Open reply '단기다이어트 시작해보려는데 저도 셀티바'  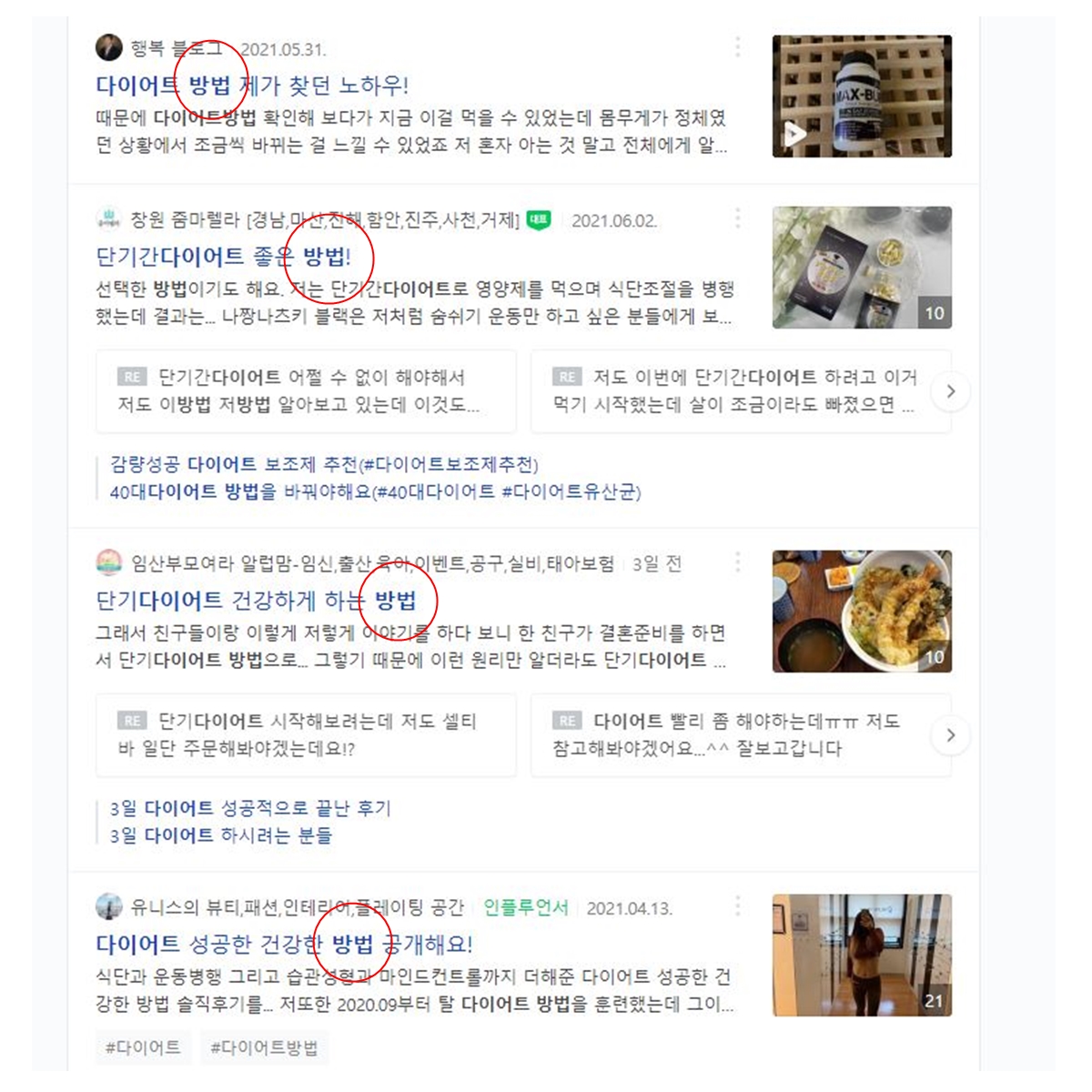point(306,734)
